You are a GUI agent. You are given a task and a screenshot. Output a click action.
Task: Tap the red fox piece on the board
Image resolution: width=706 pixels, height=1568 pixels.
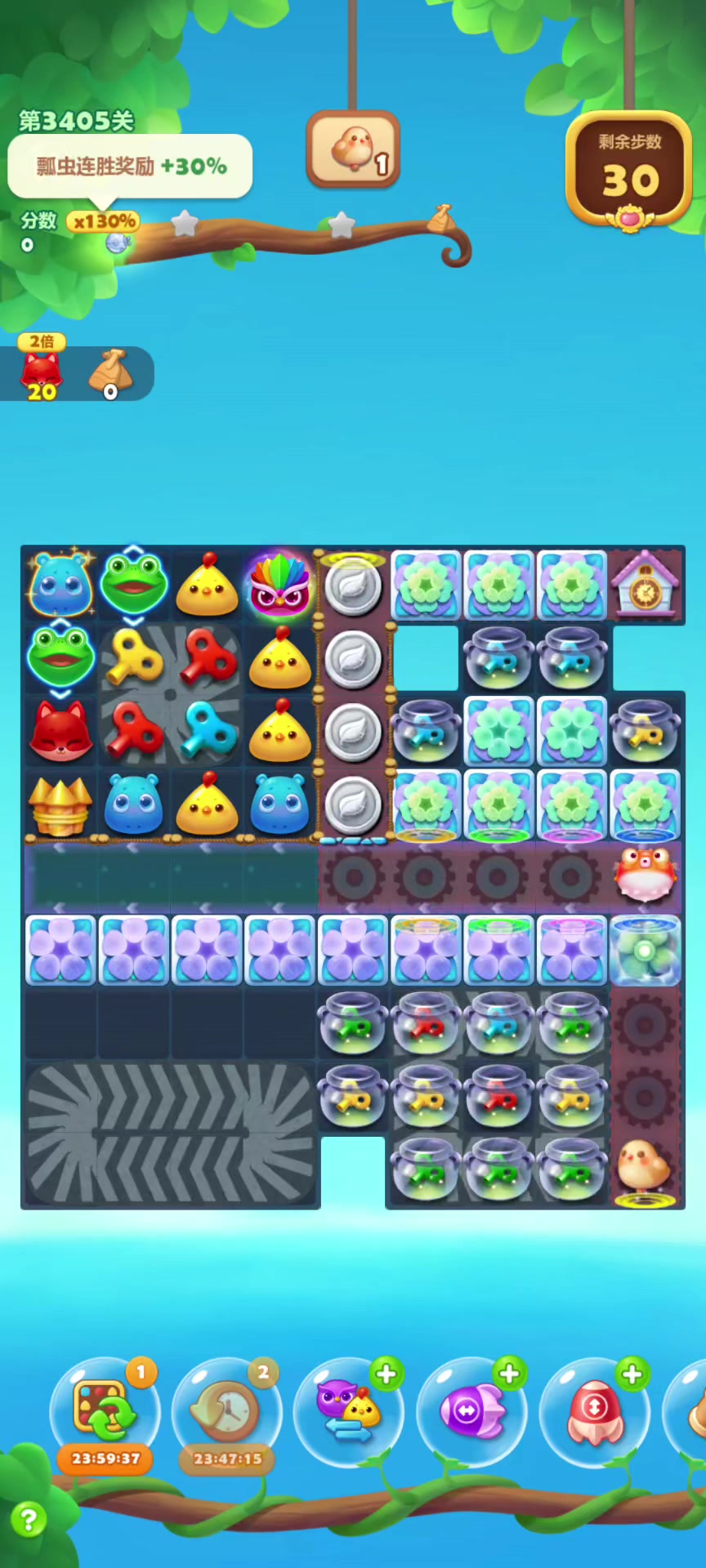tap(60, 729)
